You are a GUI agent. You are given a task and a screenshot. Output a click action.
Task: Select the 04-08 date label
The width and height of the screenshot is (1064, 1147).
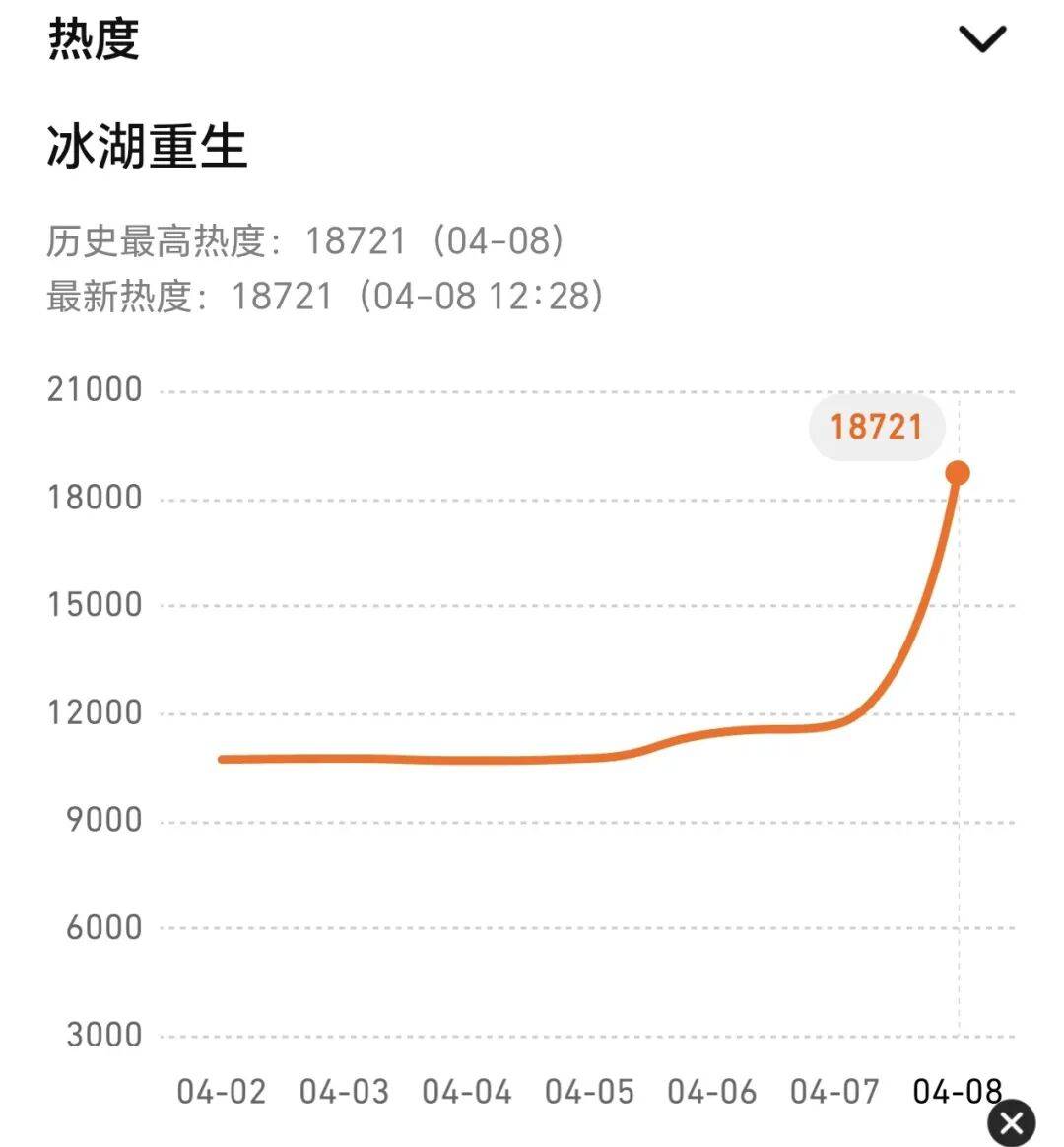coord(958,1094)
